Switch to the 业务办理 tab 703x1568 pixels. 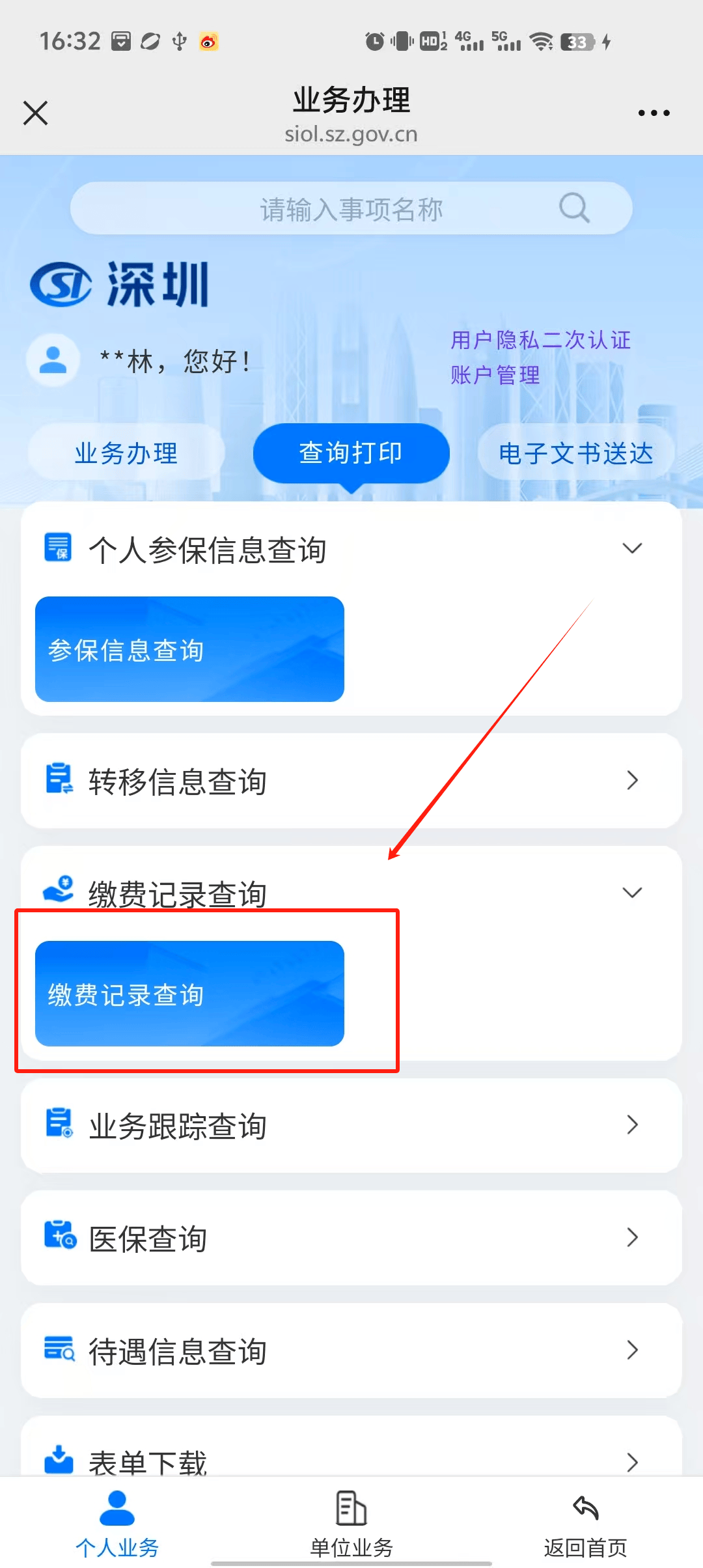[x=126, y=453]
